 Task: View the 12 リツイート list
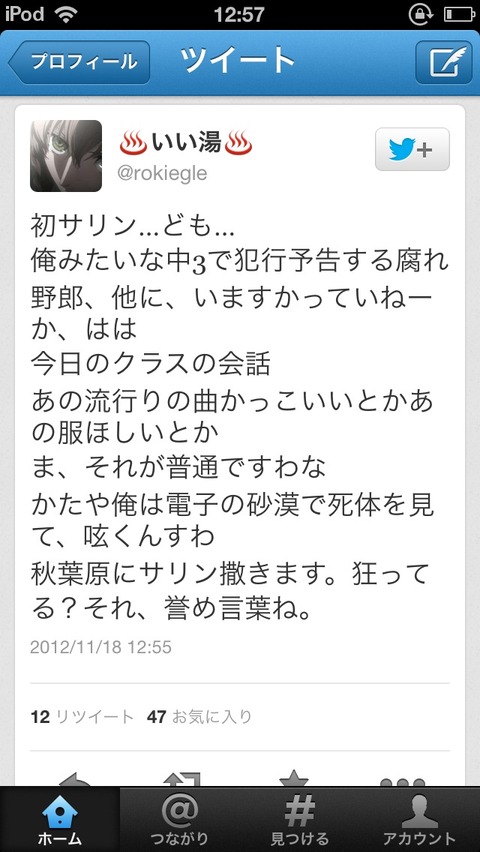point(82,717)
